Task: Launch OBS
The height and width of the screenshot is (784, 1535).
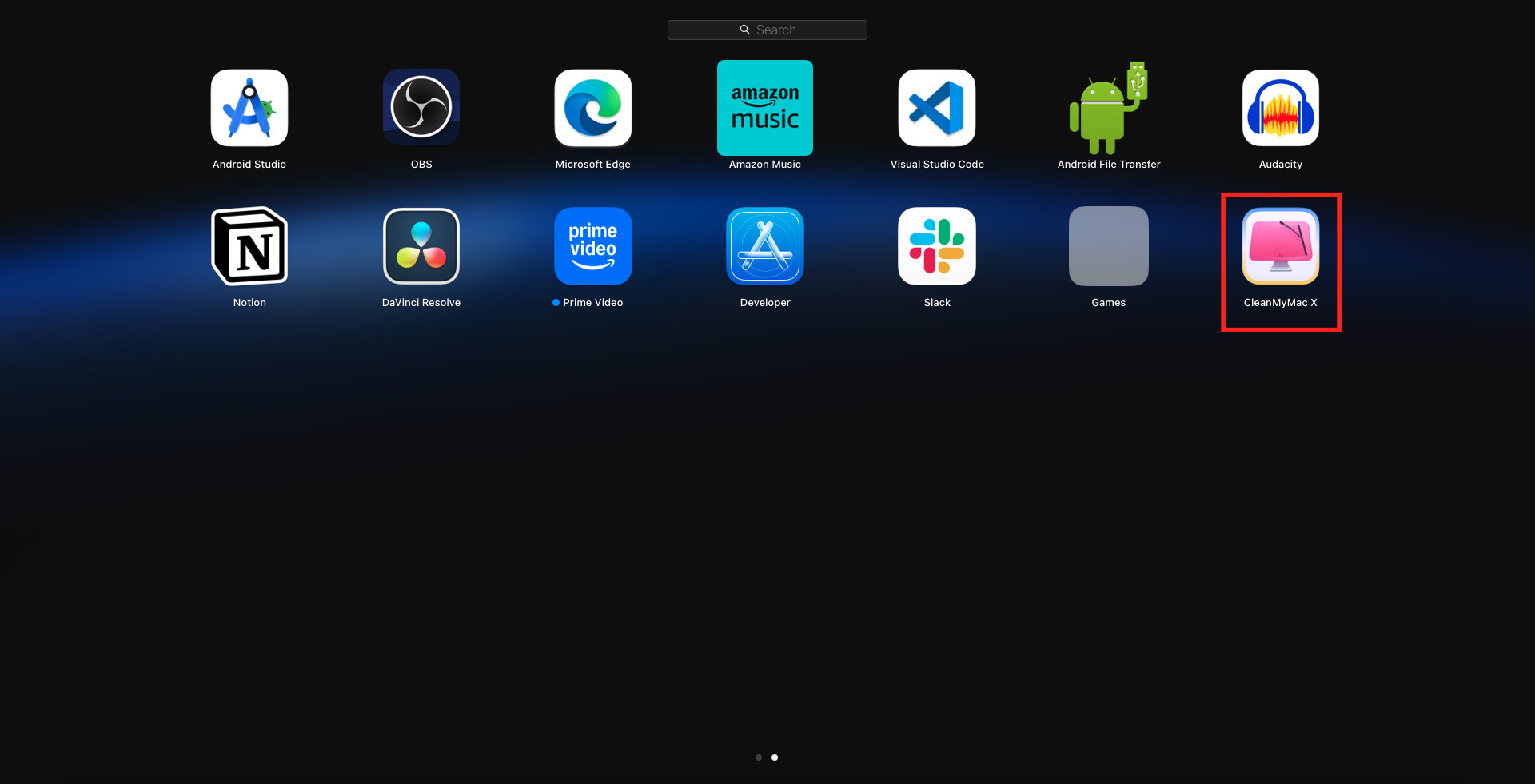Action: pyautogui.click(x=421, y=109)
